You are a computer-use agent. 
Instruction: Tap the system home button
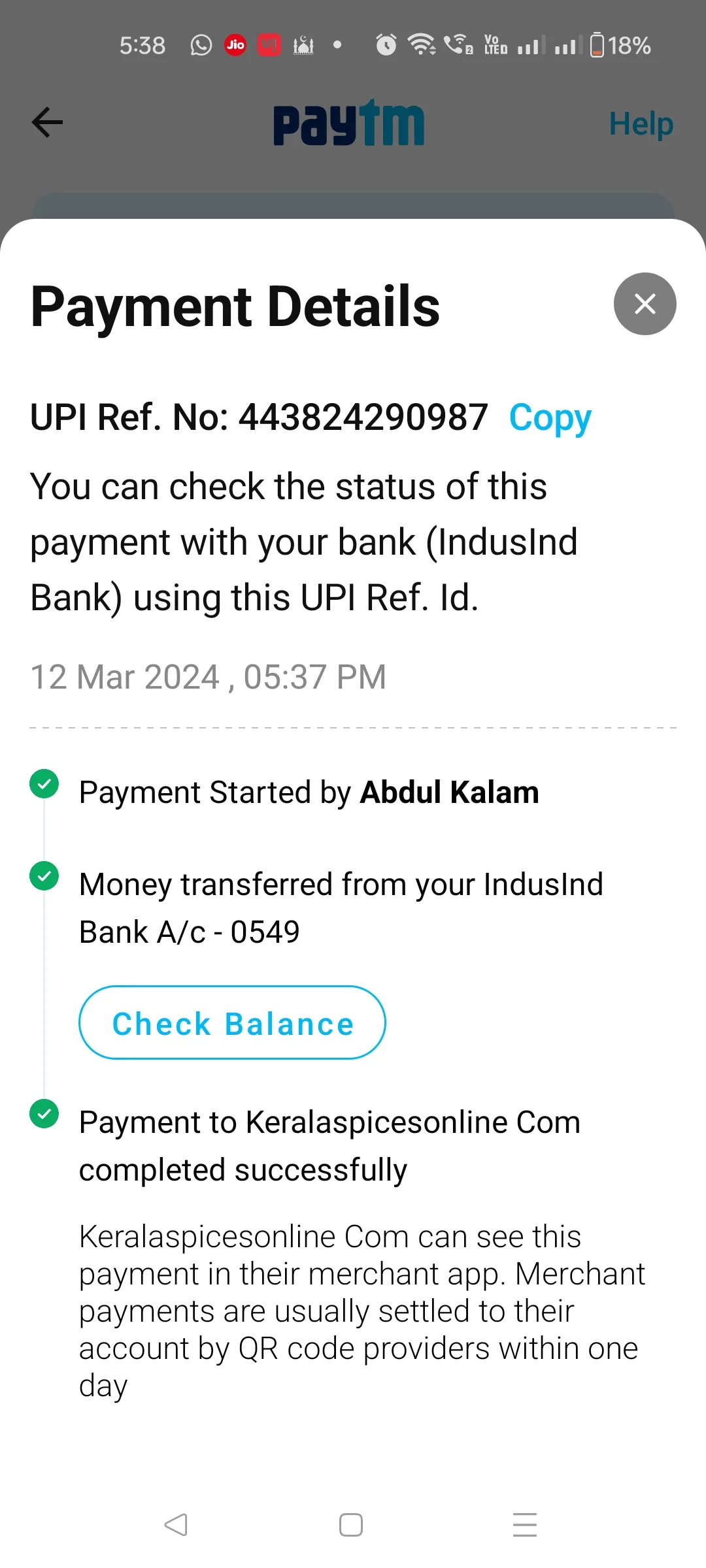pyautogui.click(x=351, y=1525)
